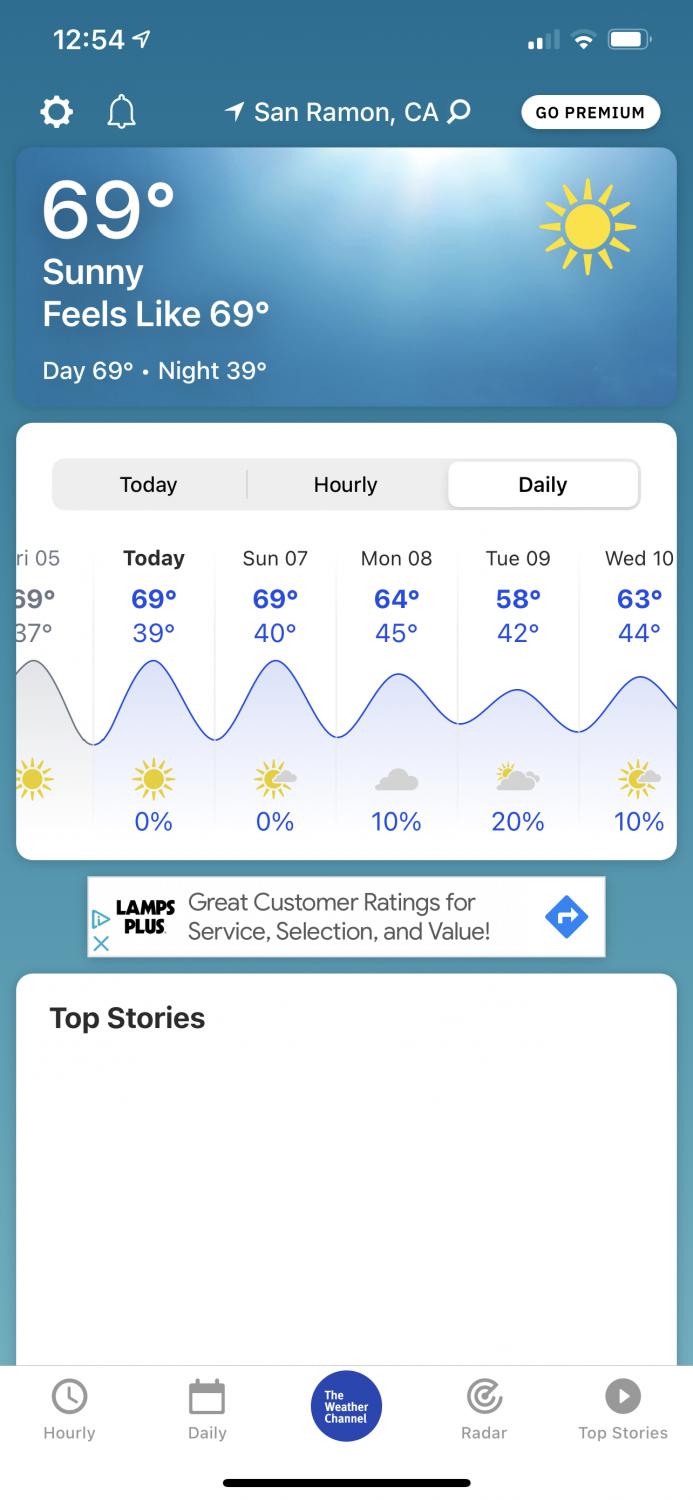Viewport: 693px width, 1500px height.
Task: Open the current conditions card
Action: [x=346, y=277]
